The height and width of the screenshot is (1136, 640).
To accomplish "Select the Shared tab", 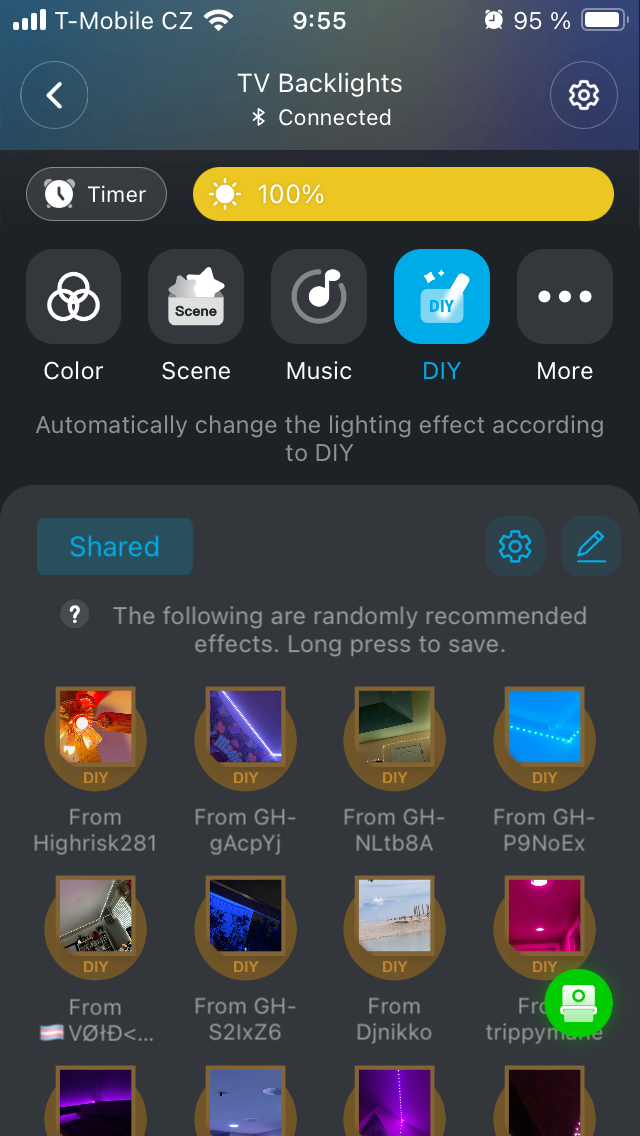I will coord(114,546).
